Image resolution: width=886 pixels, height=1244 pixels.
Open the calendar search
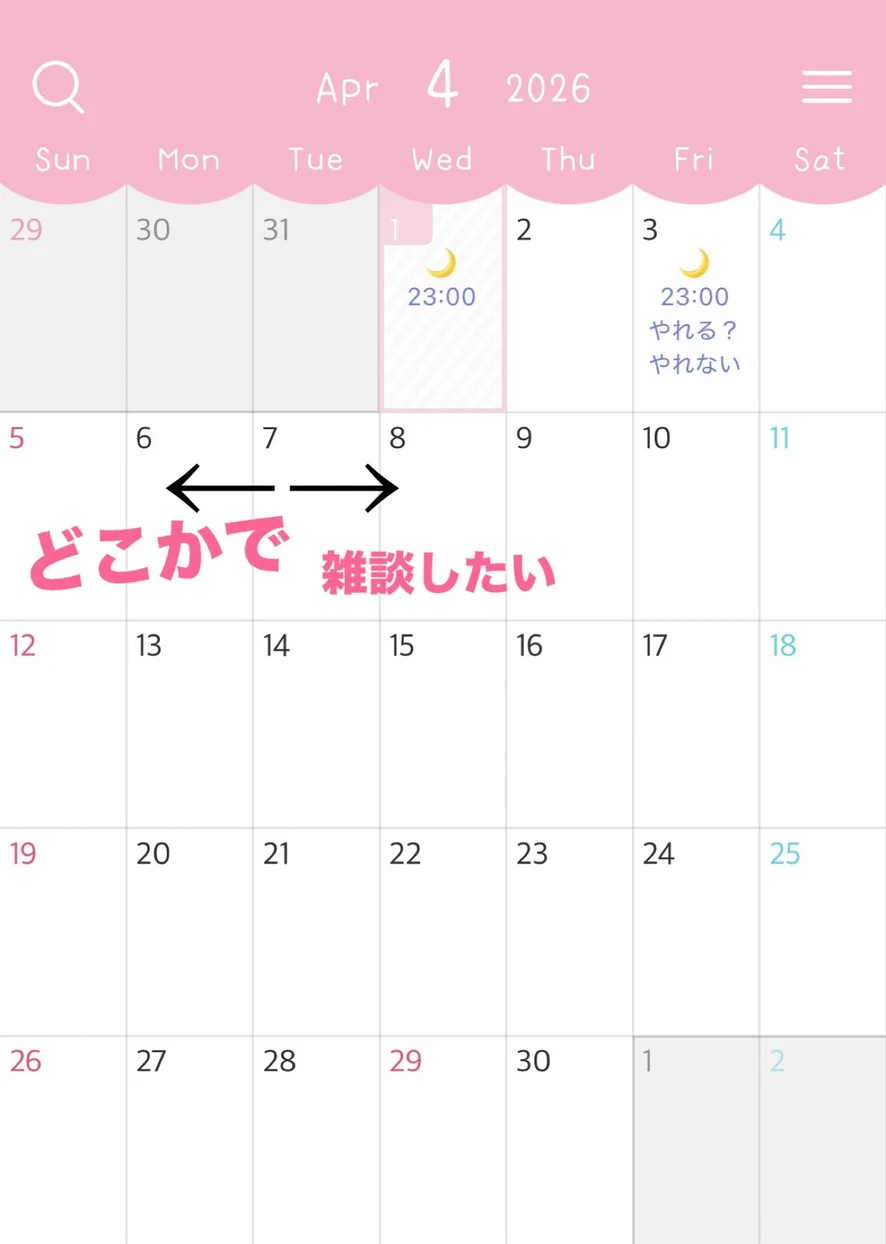pyautogui.click(x=58, y=88)
